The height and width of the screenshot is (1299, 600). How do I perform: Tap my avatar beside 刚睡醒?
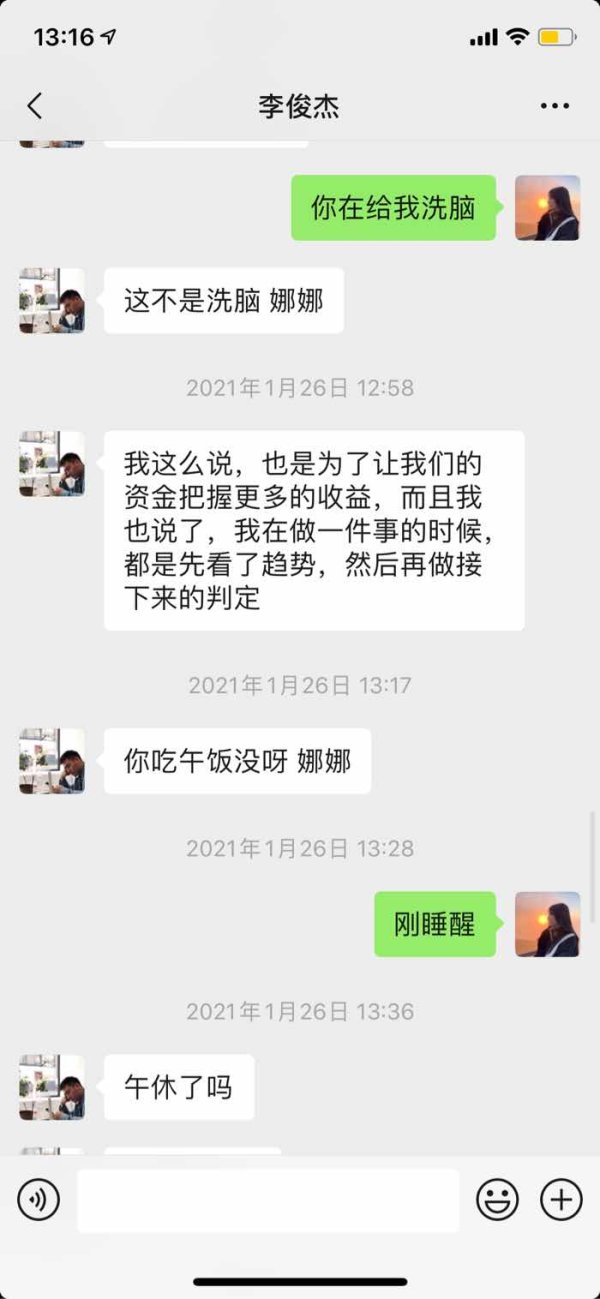tap(547, 924)
